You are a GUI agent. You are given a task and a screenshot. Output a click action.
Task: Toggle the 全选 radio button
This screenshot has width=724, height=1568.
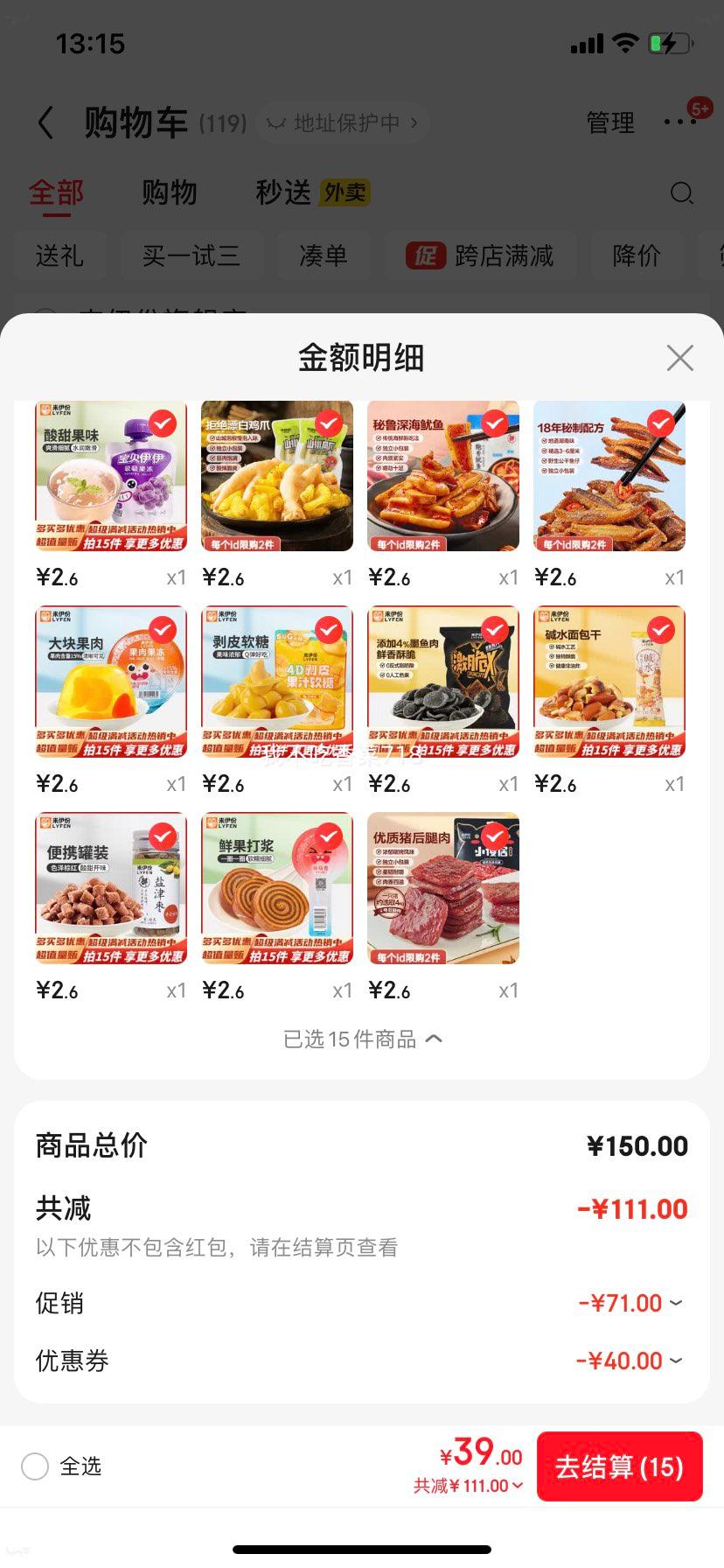tap(35, 1466)
